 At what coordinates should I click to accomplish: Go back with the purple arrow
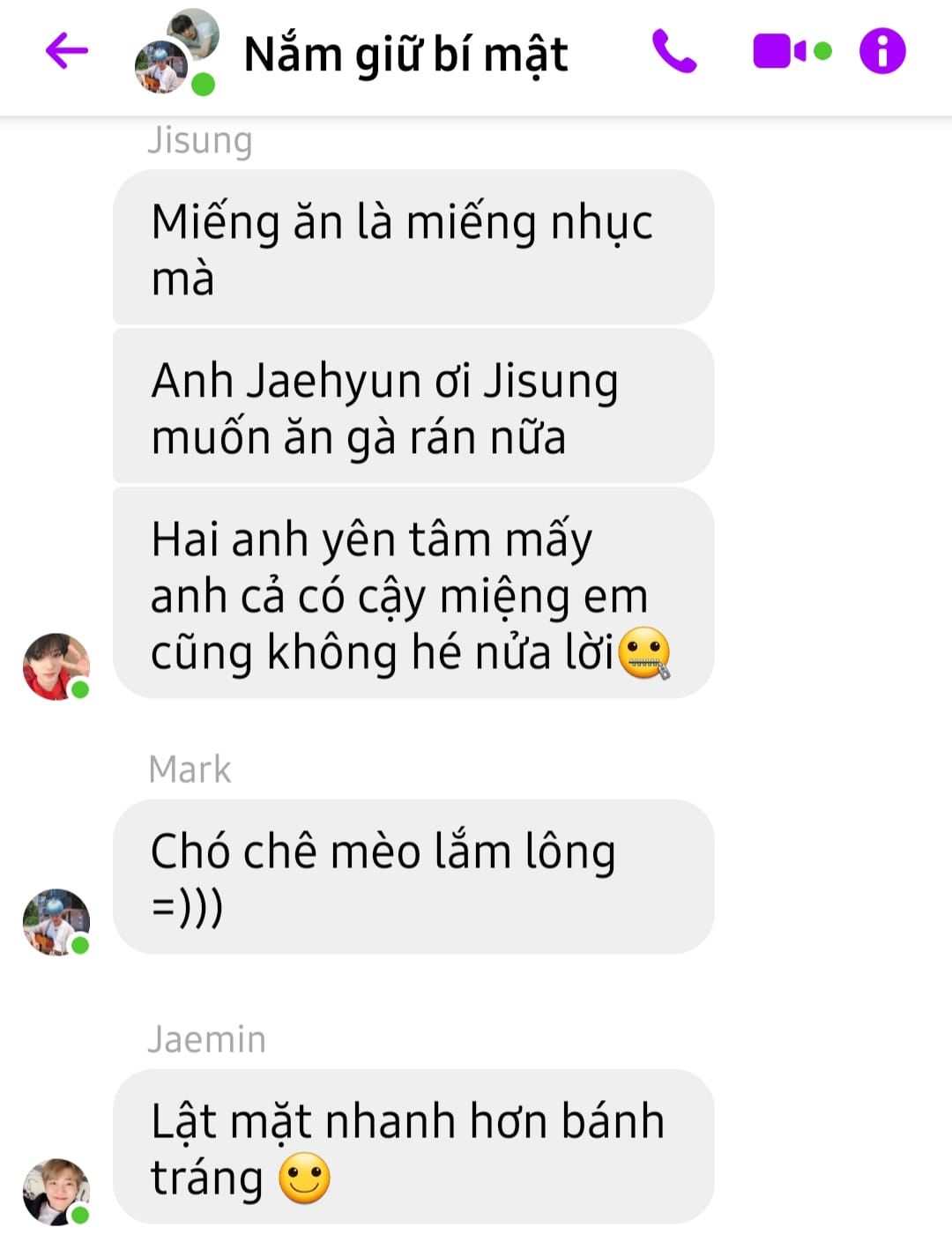(67, 50)
